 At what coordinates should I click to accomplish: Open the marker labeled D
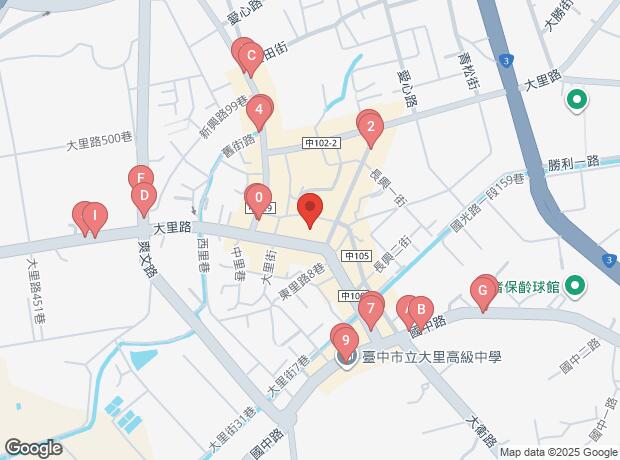point(144,195)
